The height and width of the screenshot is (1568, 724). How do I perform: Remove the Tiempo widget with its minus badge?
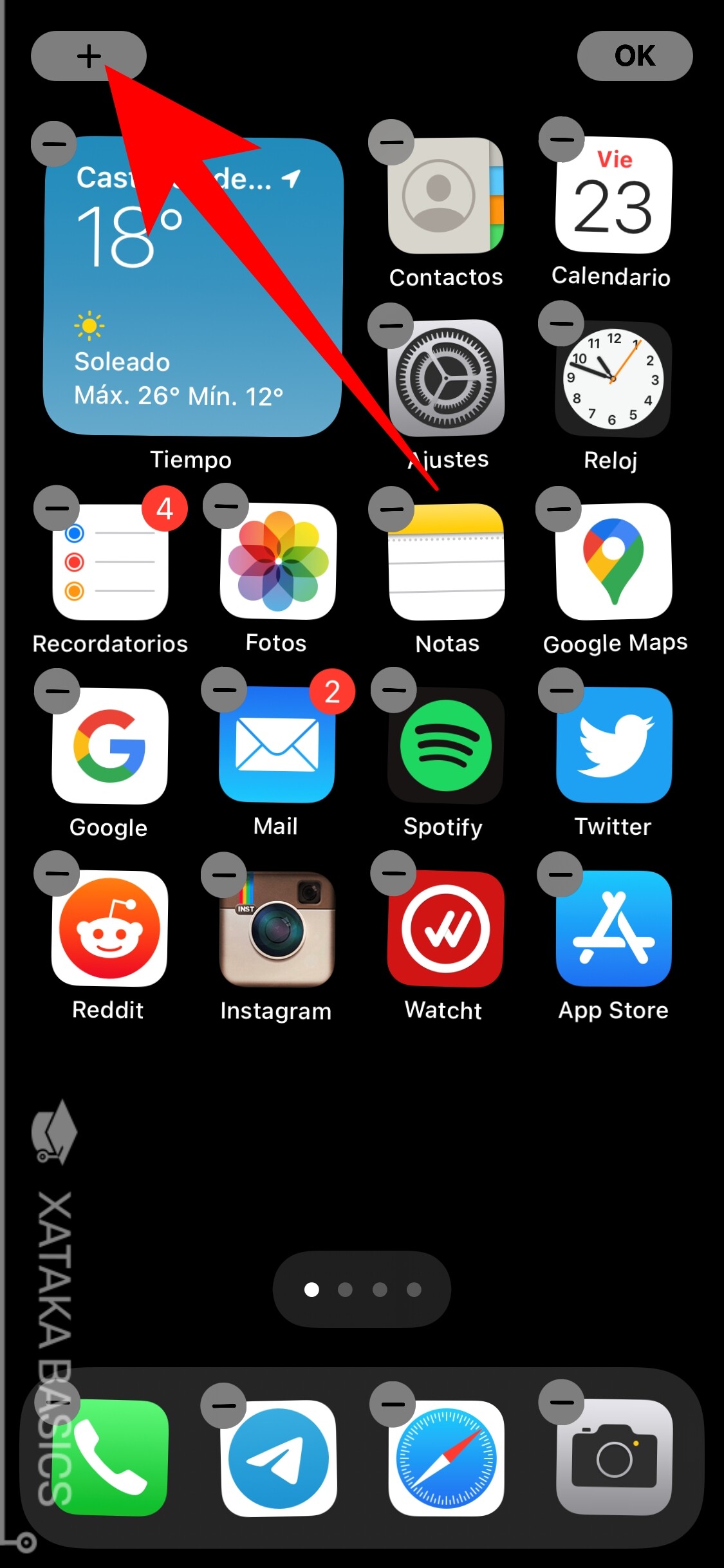click(53, 144)
